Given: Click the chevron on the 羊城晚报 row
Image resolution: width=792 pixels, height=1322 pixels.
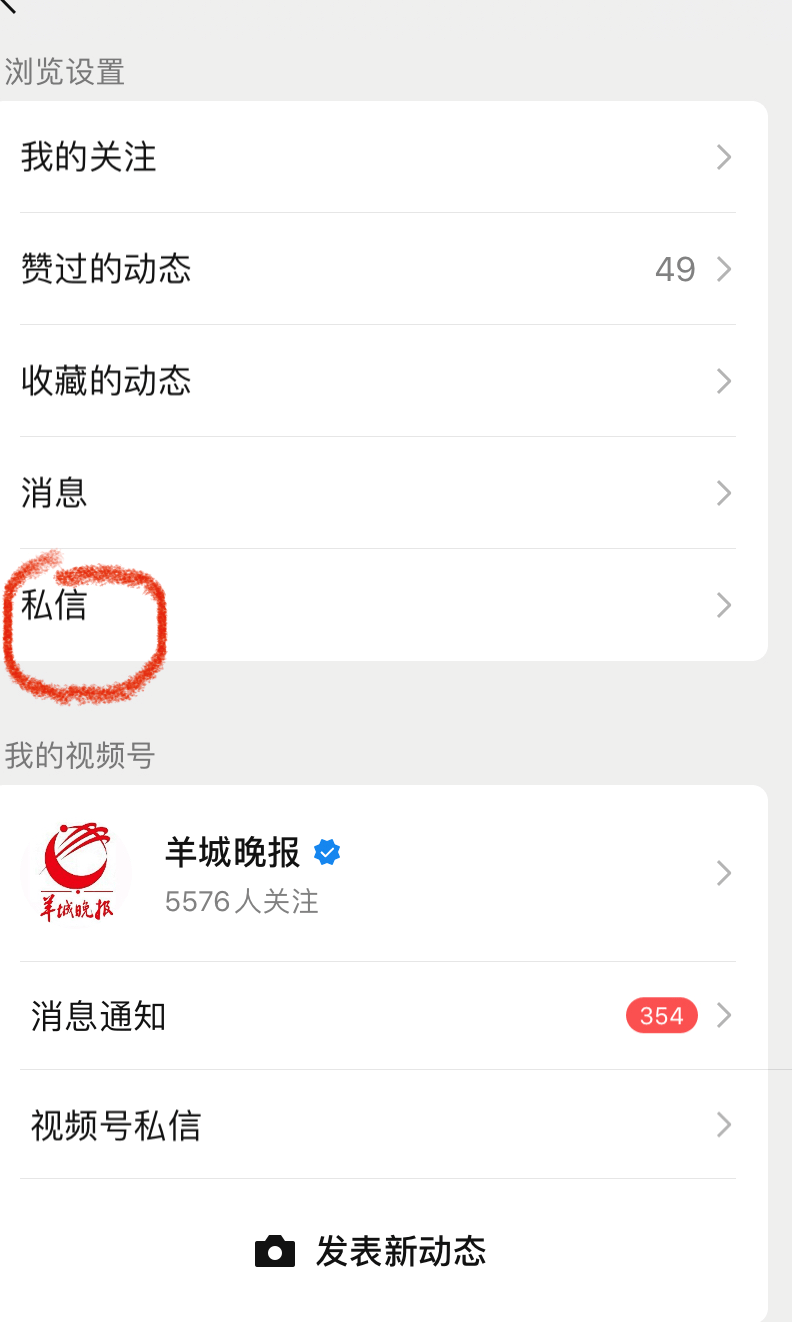Looking at the screenshot, I should pos(724,872).
